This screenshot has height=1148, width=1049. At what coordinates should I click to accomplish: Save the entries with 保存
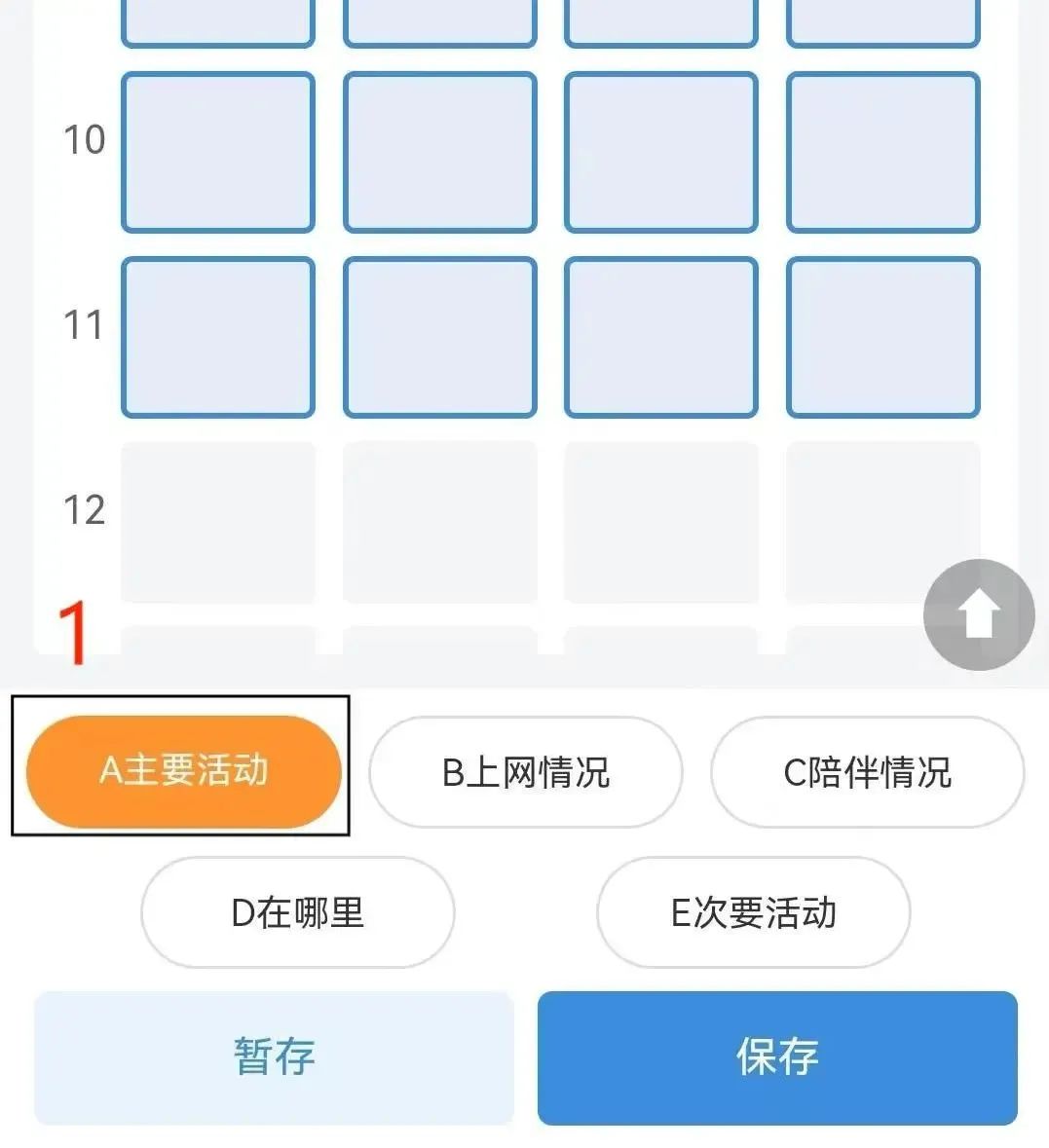(x=777, y=1056)
